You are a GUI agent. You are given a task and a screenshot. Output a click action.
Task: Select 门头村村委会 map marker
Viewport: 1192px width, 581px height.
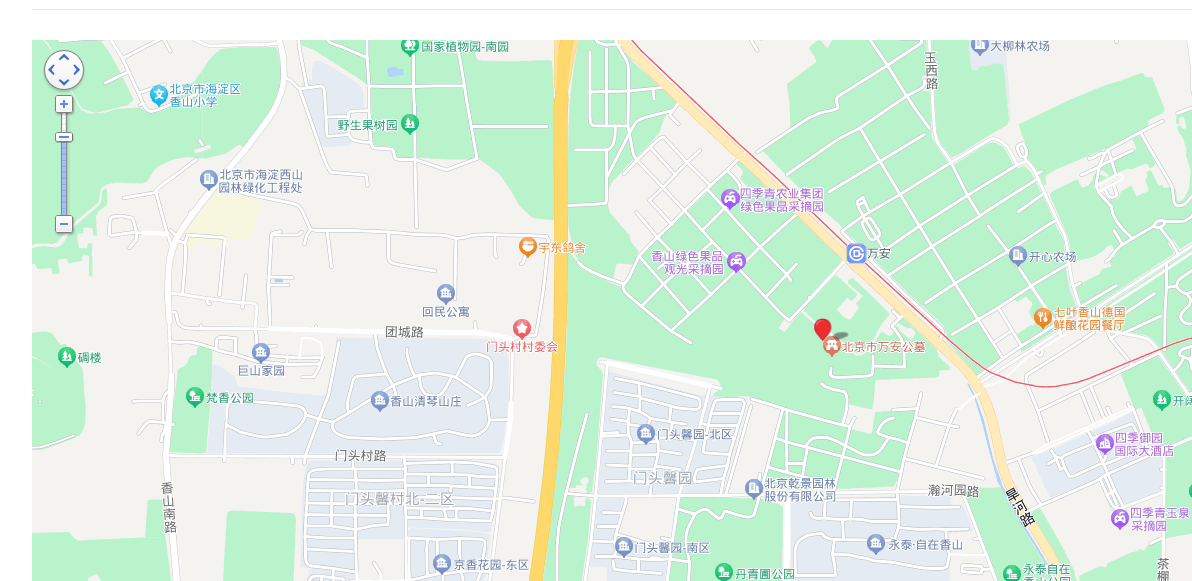tap(521, 329)
